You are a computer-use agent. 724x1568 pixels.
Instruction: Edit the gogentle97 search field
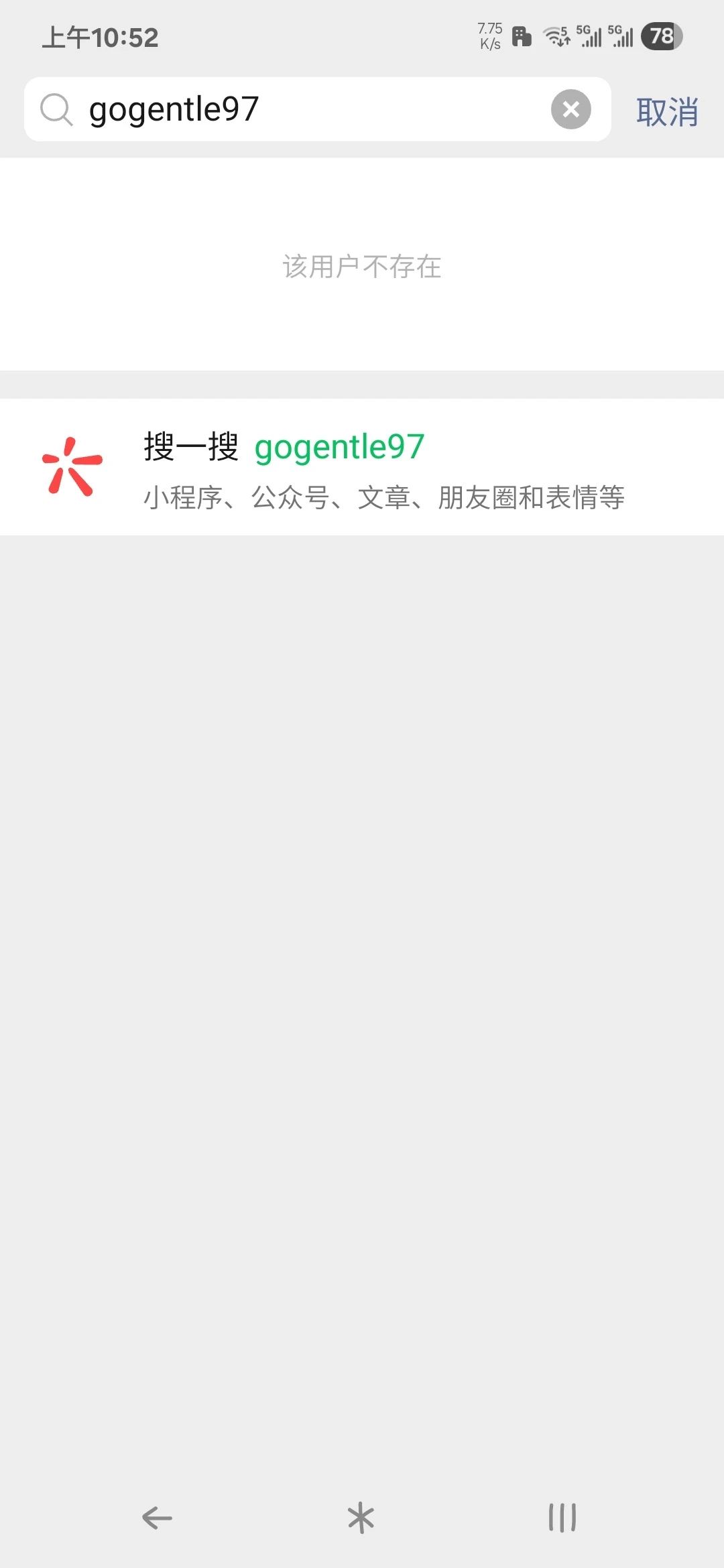[317, 109]
